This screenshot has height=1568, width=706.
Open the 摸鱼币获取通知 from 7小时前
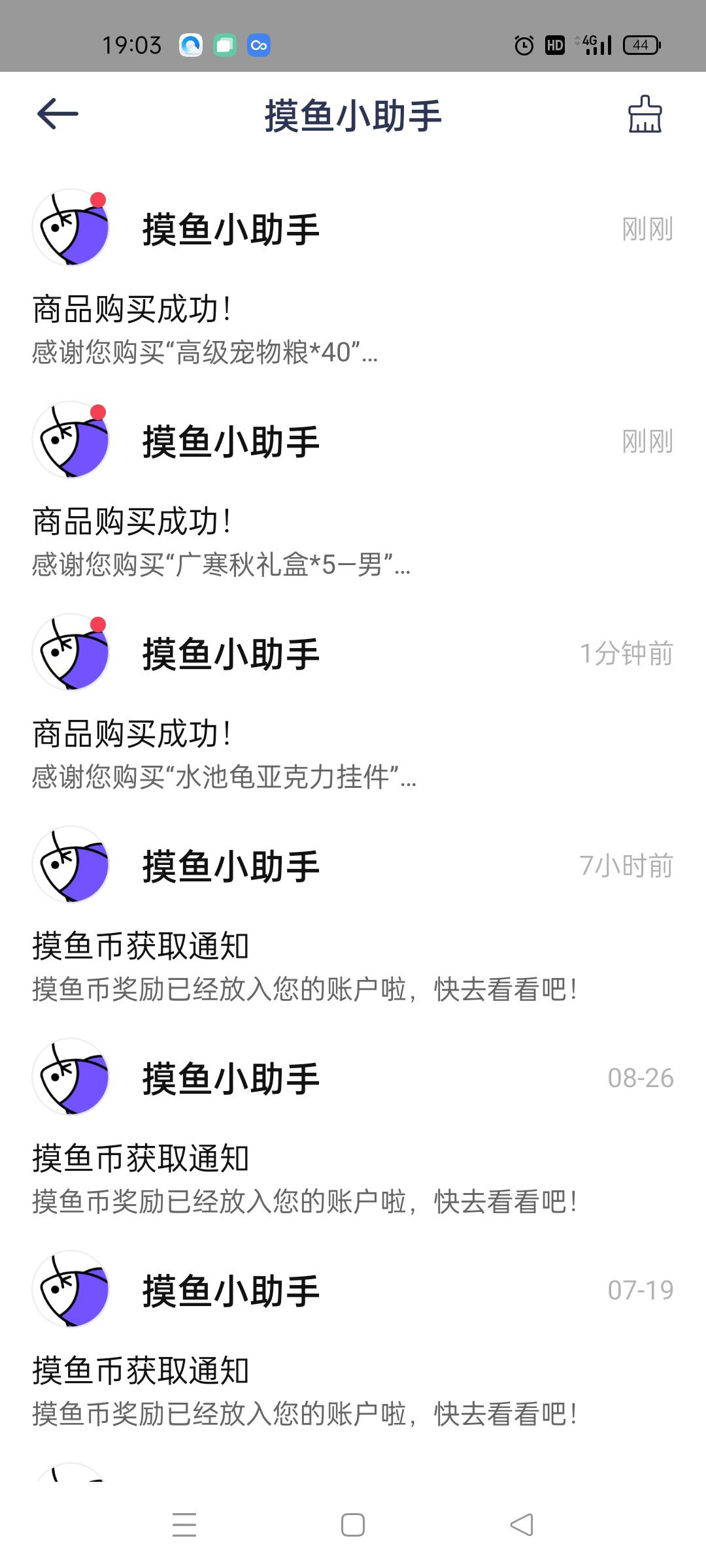click(353, 915)
